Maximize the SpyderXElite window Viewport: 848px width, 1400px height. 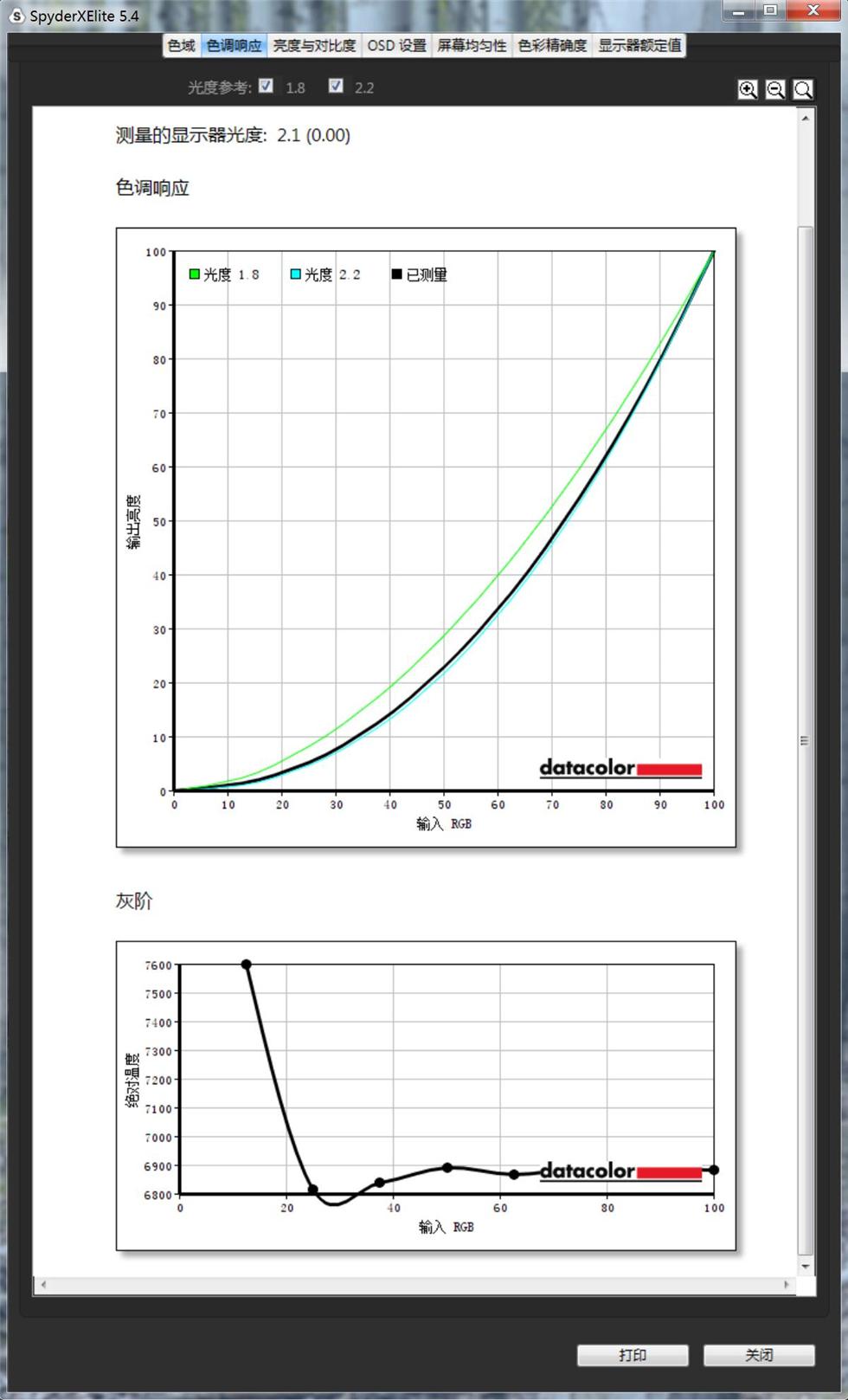coord(770,11)
